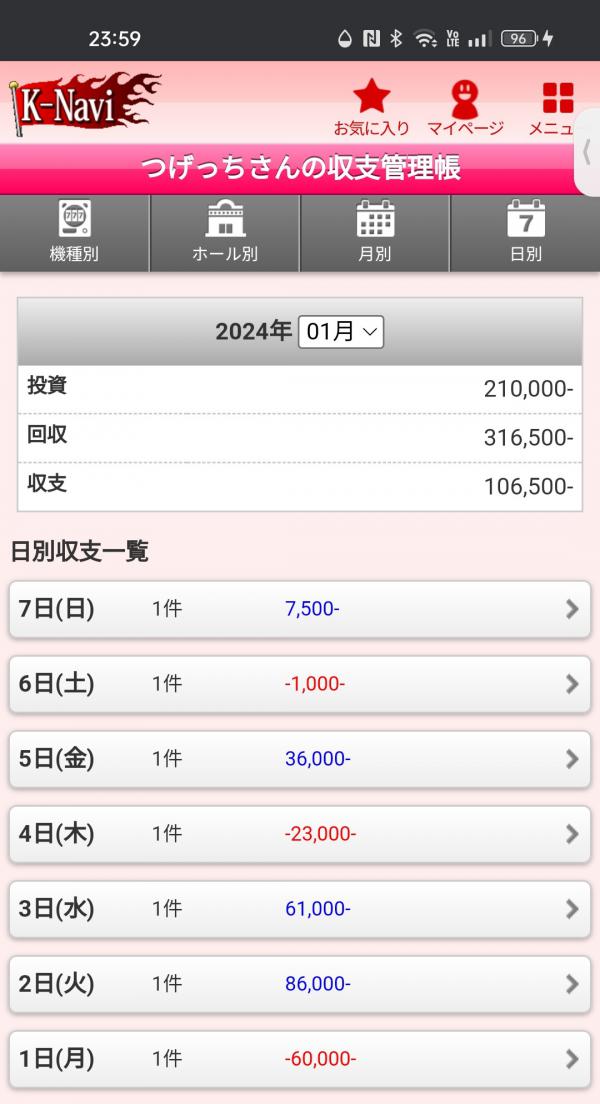Open the 6日(土) entry
600x1104 pixels.
(300, 684)
